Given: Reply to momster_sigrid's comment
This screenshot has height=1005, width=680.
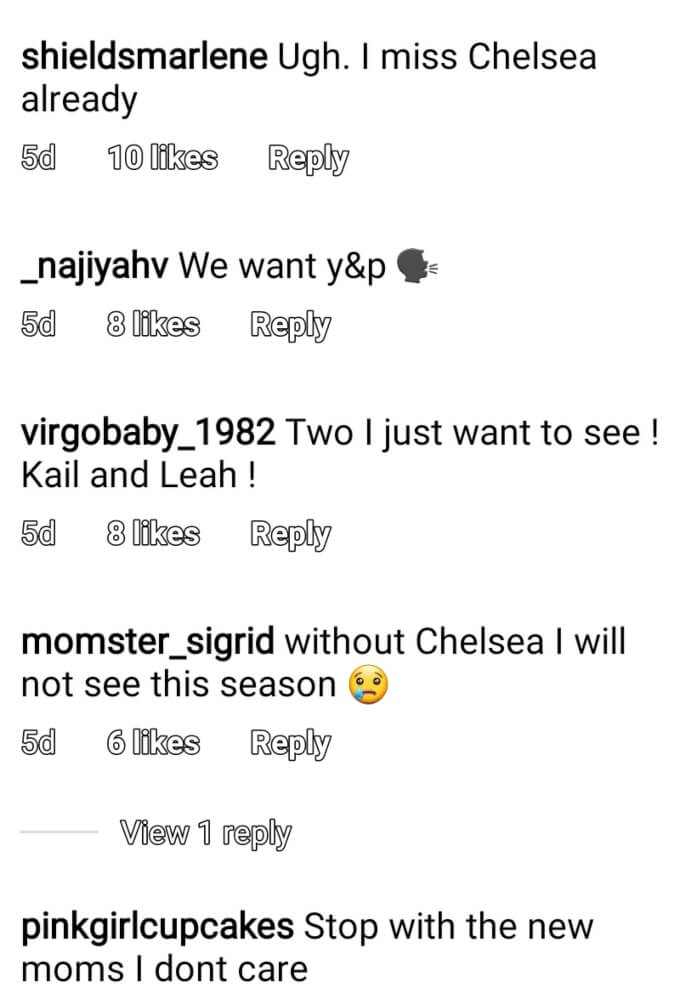Looking at the screenshot, I should tap(290, 743).
